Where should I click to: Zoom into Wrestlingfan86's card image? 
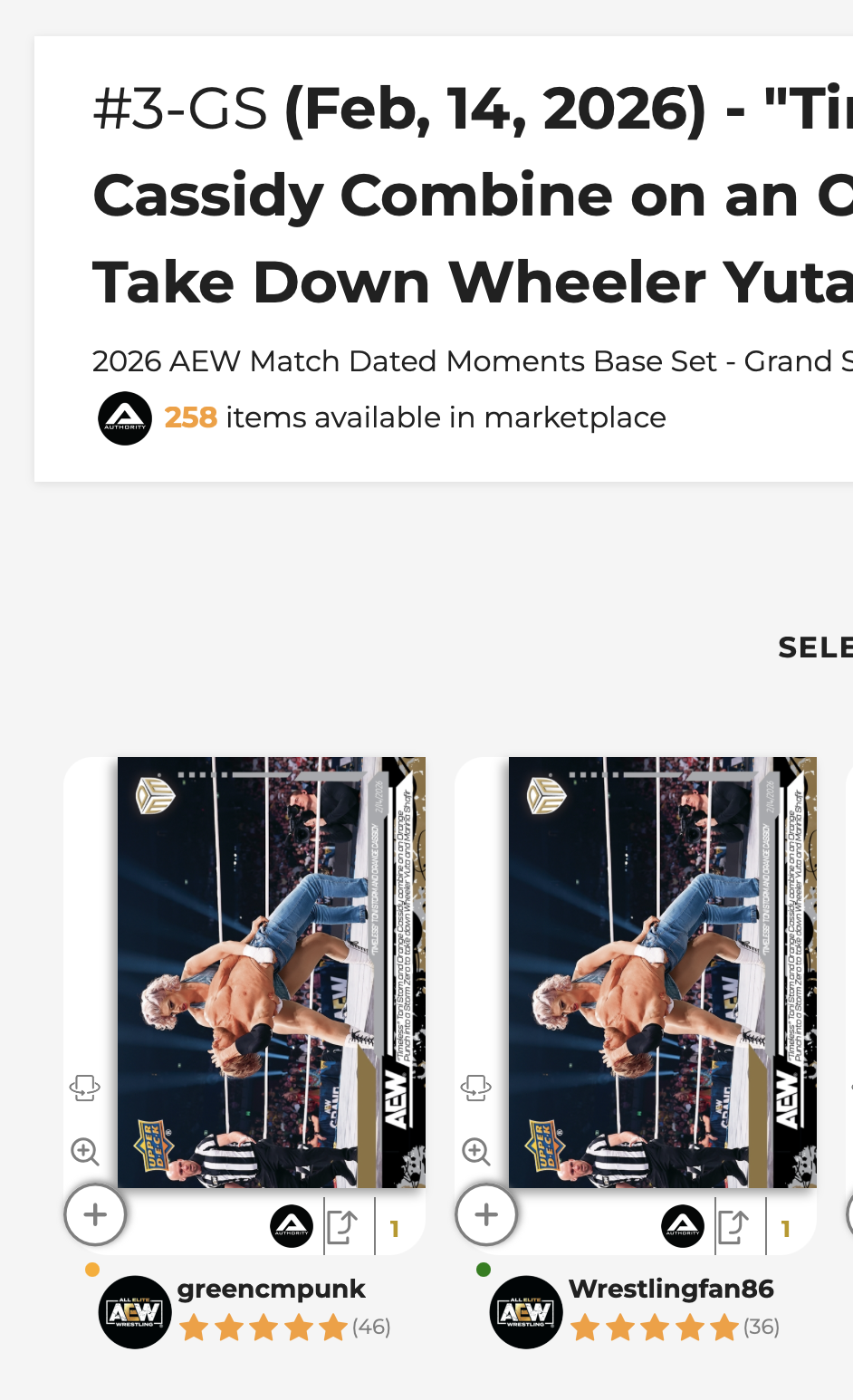click(476, 1152)
